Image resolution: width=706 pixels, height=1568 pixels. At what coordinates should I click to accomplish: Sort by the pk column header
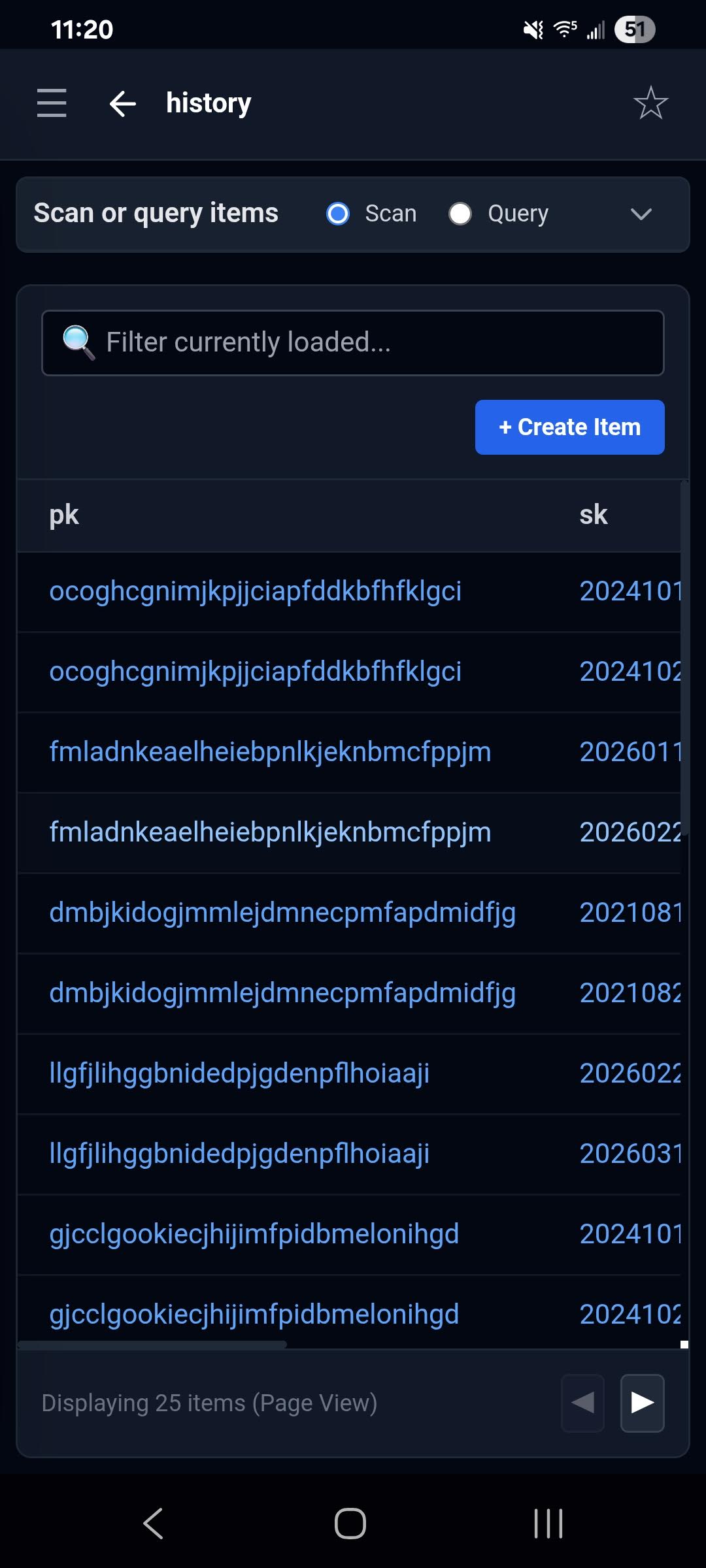(64, 515)
